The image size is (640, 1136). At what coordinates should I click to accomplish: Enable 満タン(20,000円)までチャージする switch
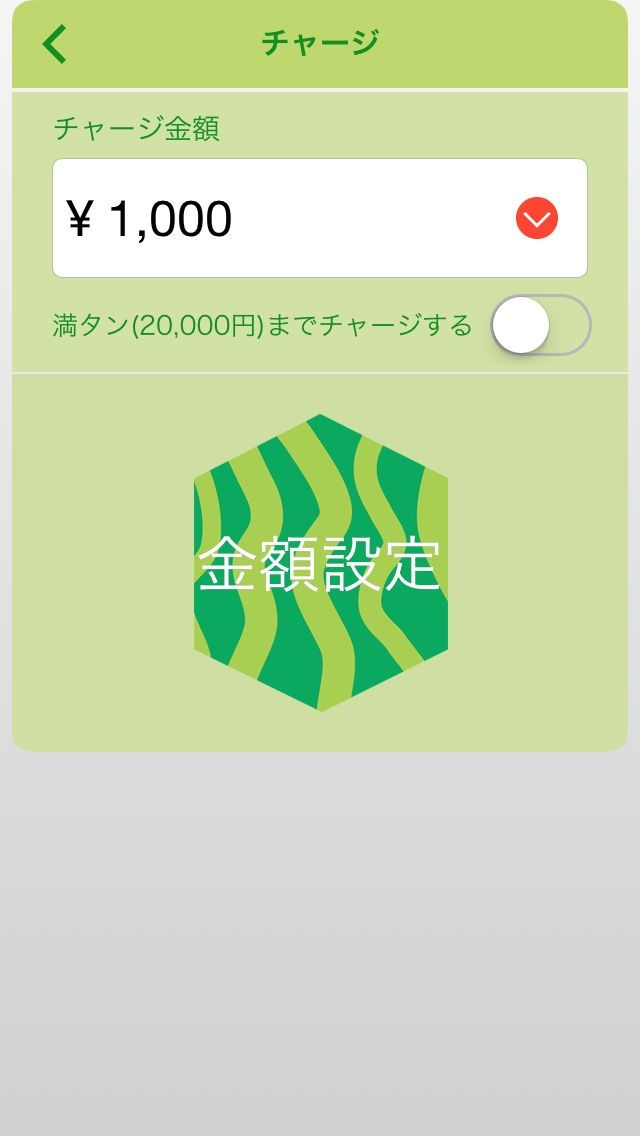coord(540,325)
